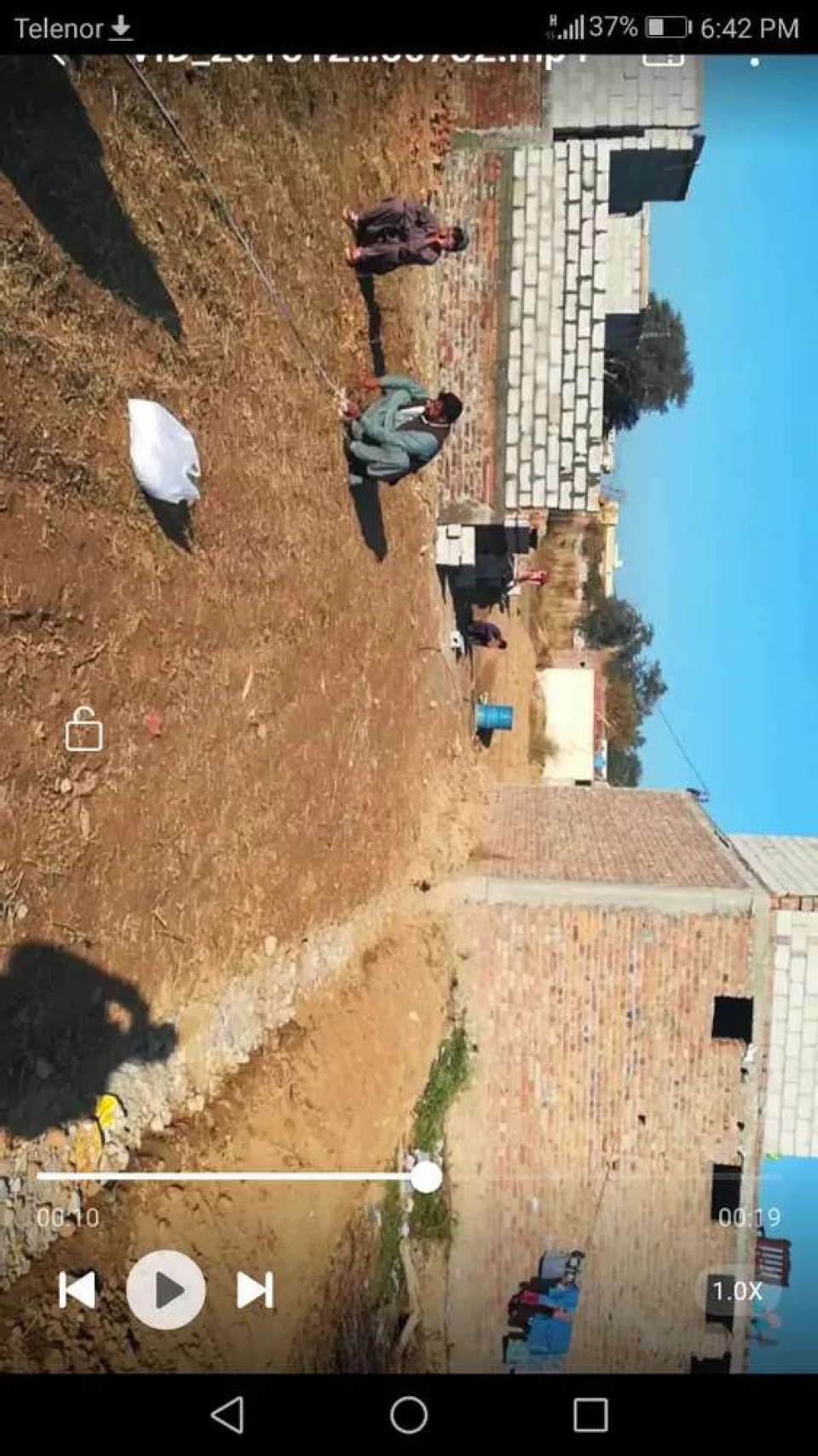
Task: Skip to the next video
Action: (255, 1291)
